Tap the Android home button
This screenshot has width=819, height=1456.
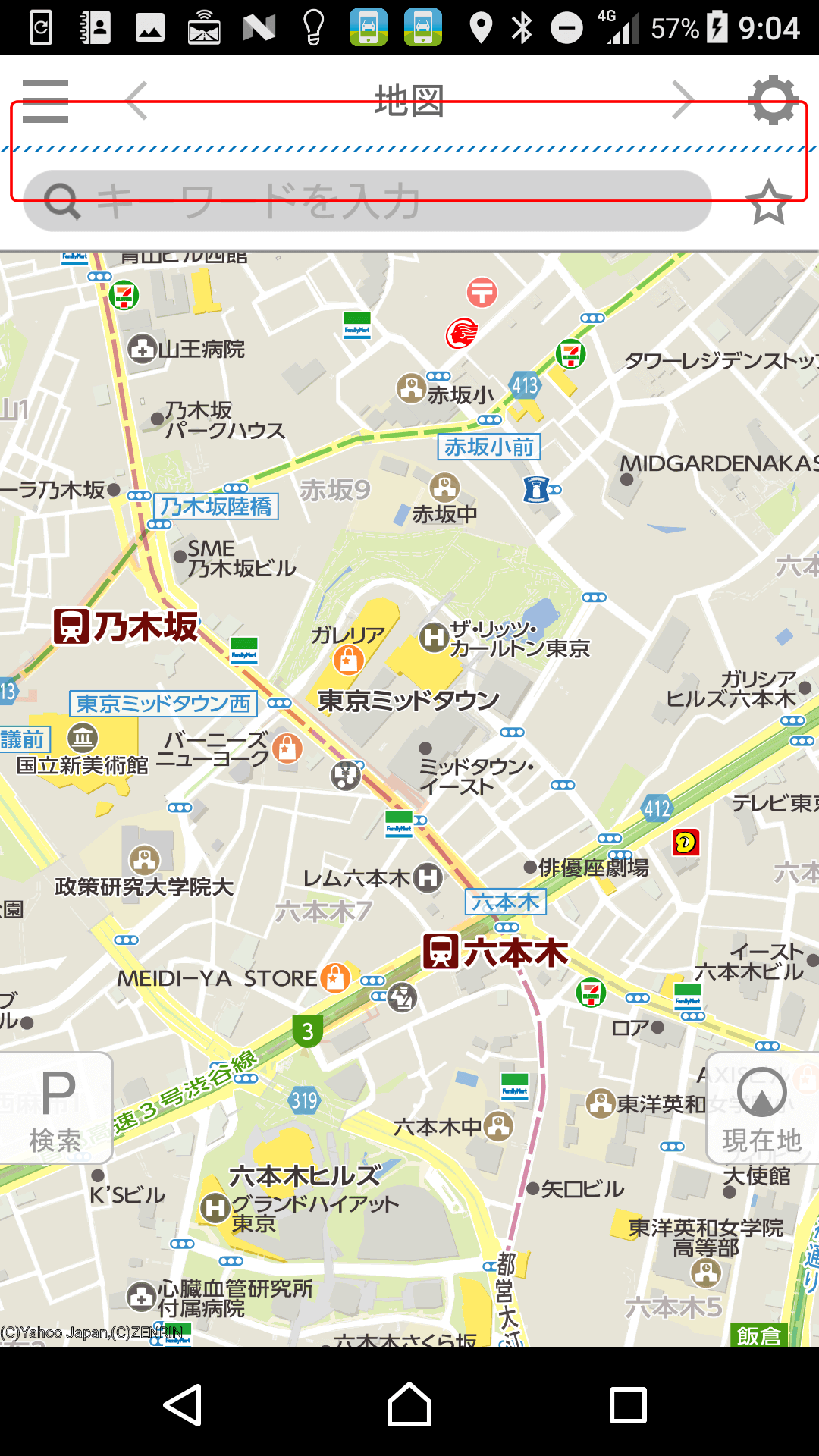coord(409,1404)
